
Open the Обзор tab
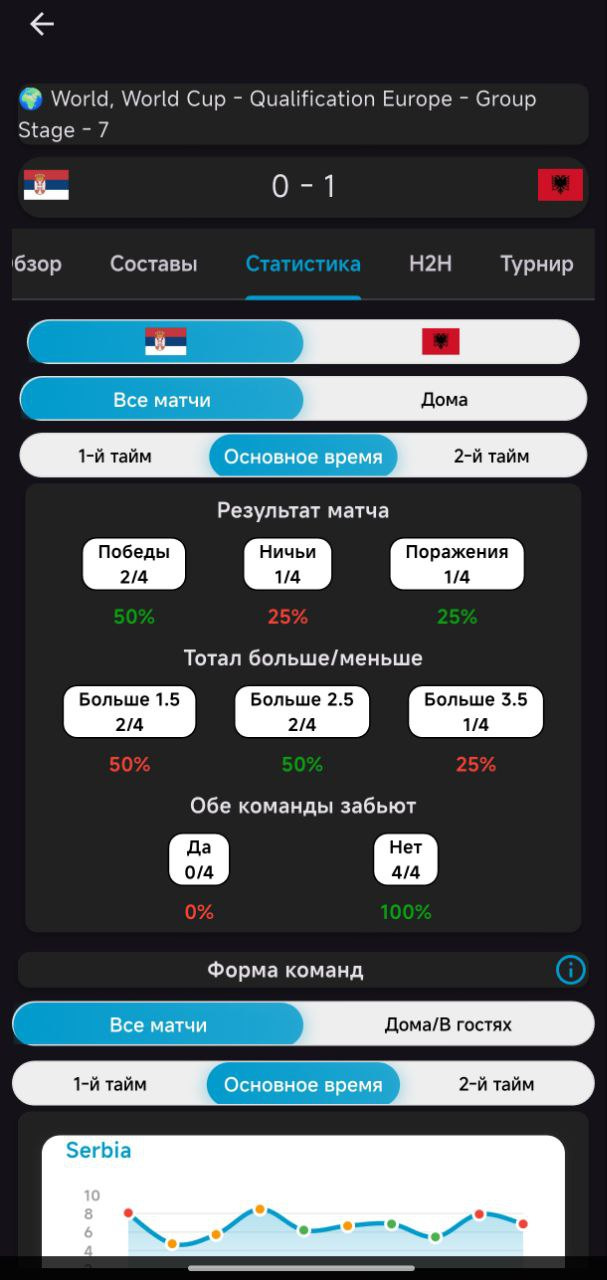(x=36, y=264)
